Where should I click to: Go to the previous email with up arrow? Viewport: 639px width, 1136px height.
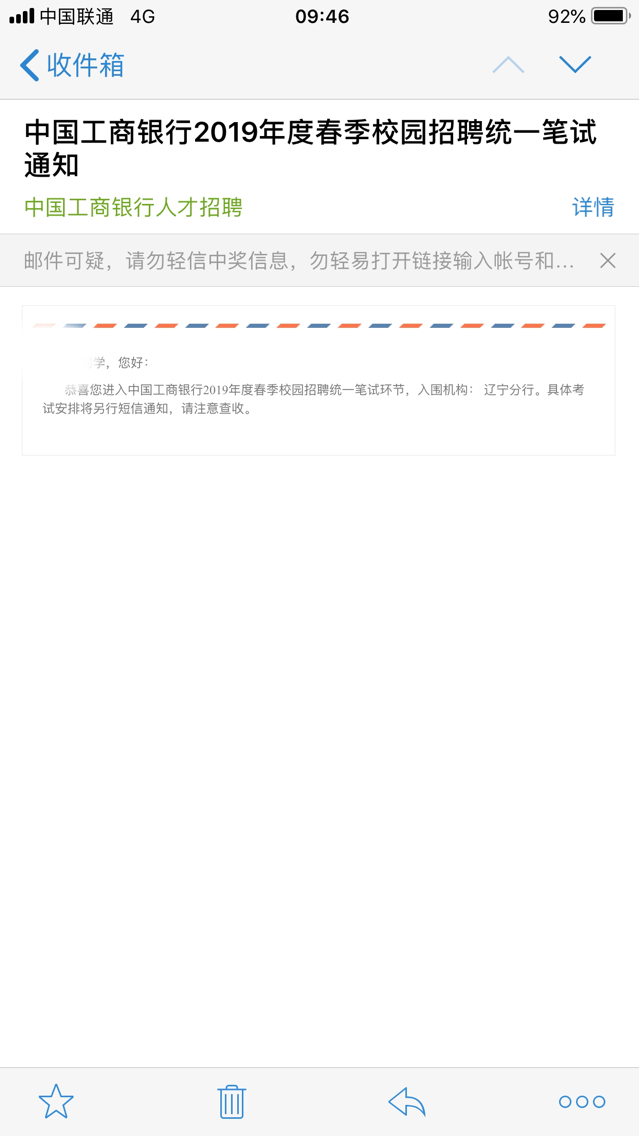[x=508, y=66]
